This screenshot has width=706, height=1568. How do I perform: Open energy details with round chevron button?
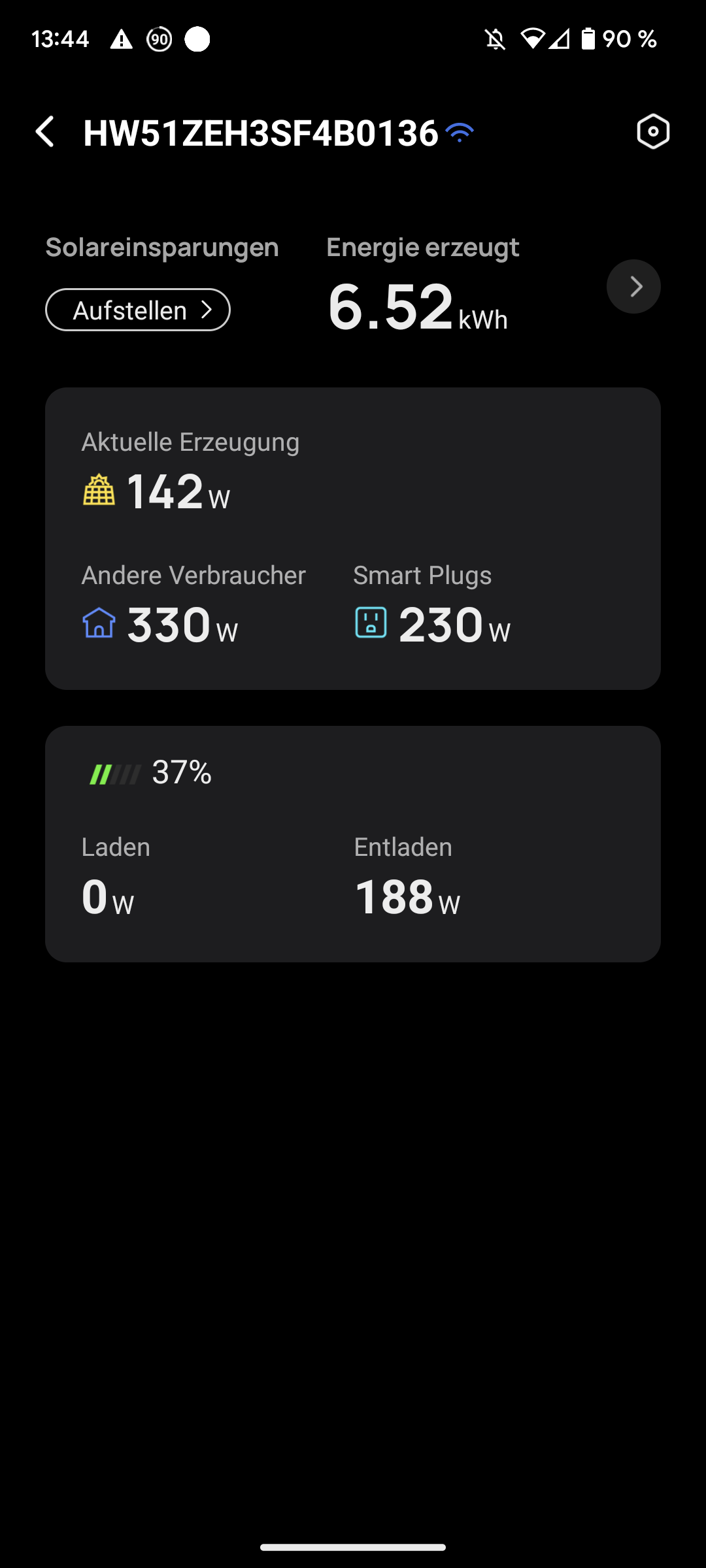633,286
